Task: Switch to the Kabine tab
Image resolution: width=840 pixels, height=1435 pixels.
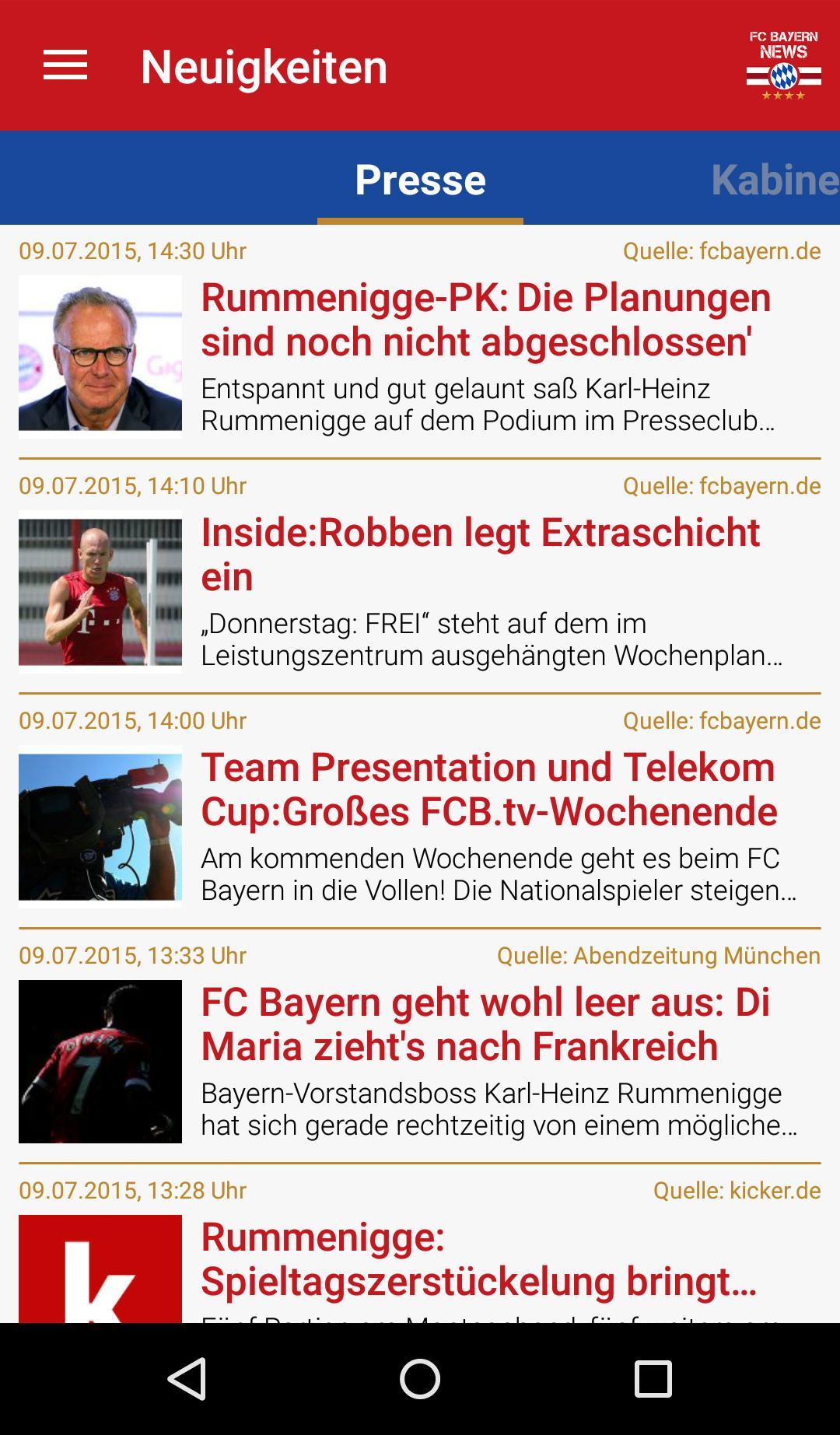Action: click(772, 179)
